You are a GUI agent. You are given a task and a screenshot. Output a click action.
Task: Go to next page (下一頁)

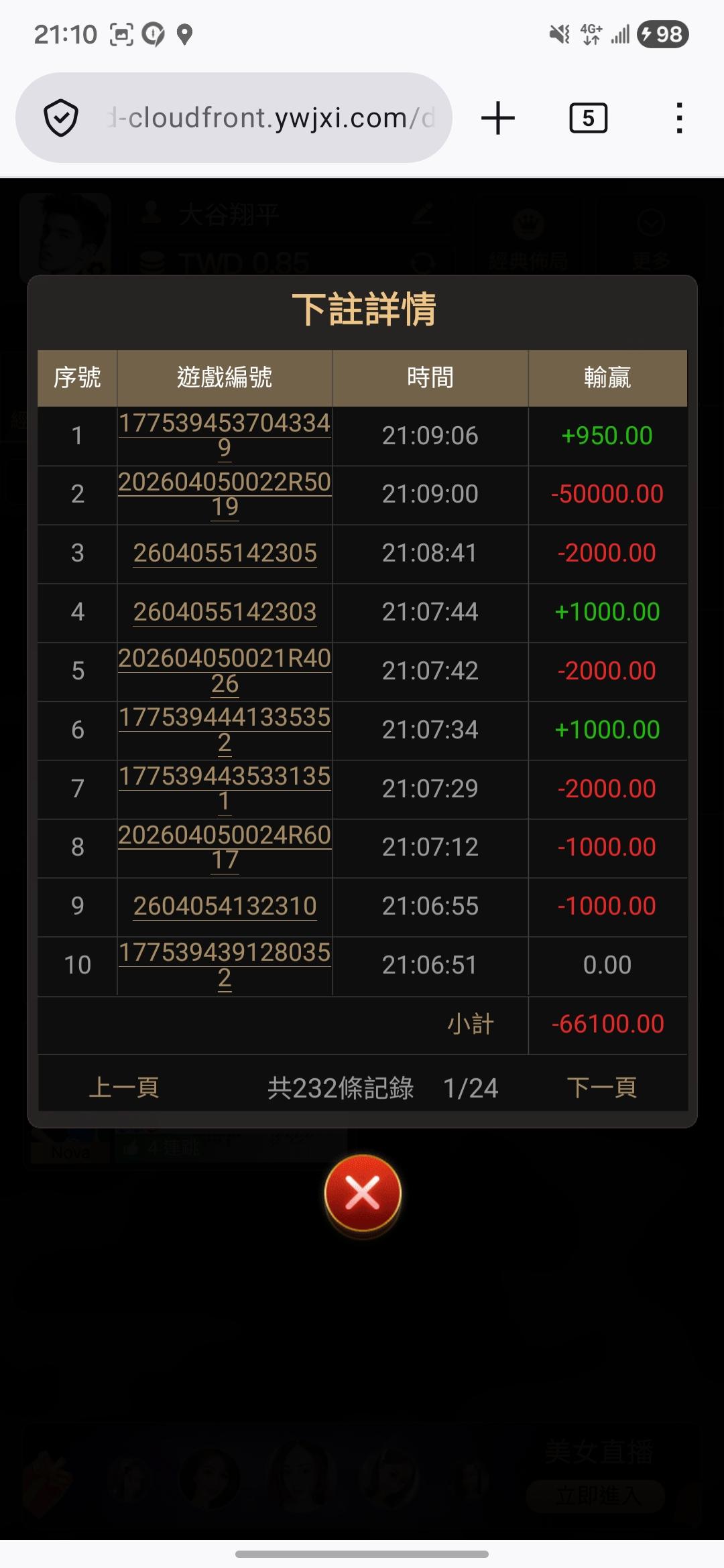(x=601, y=1088)
